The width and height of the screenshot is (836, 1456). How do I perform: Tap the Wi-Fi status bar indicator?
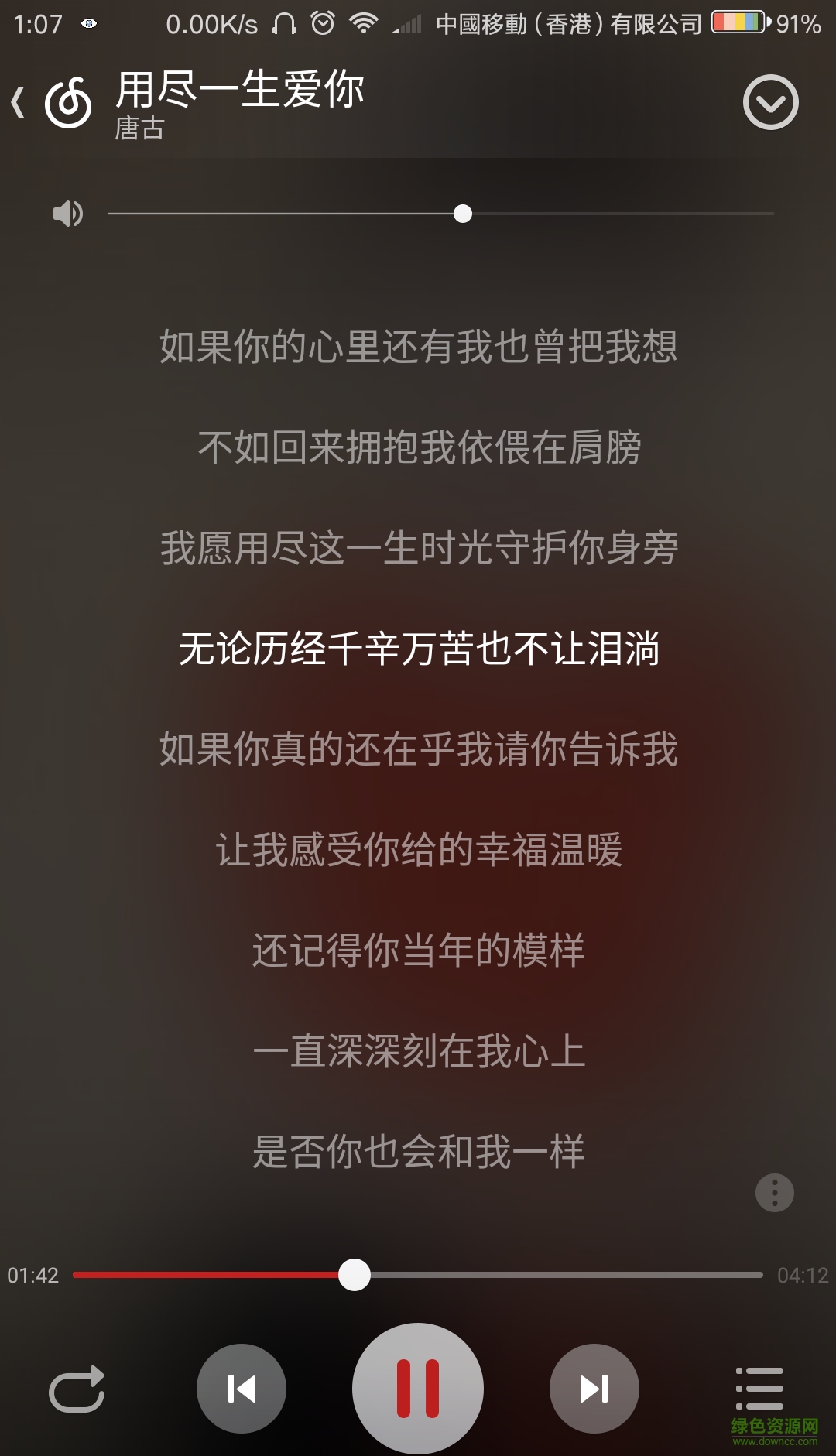tap(364, 21)
